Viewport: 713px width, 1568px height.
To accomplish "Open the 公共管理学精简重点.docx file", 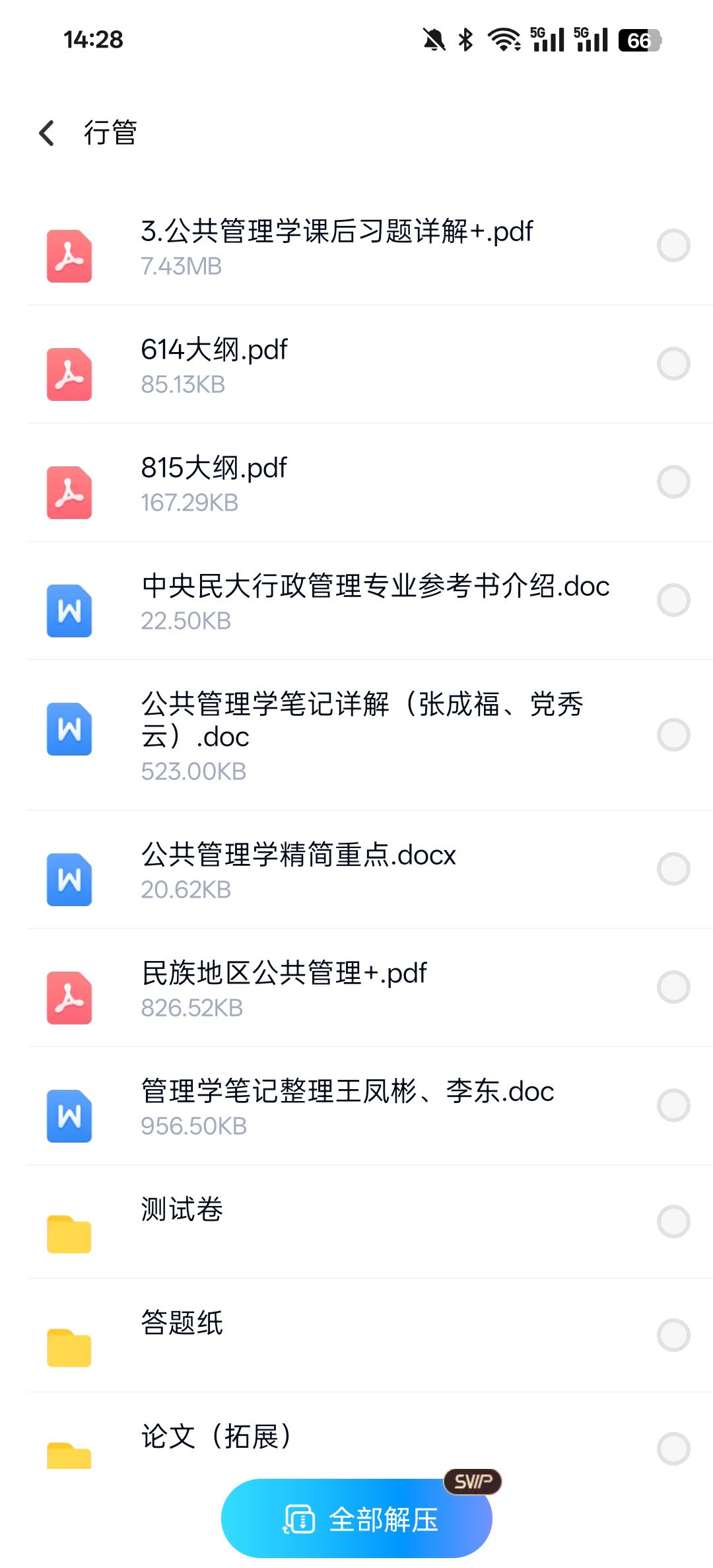I will 298,869.
